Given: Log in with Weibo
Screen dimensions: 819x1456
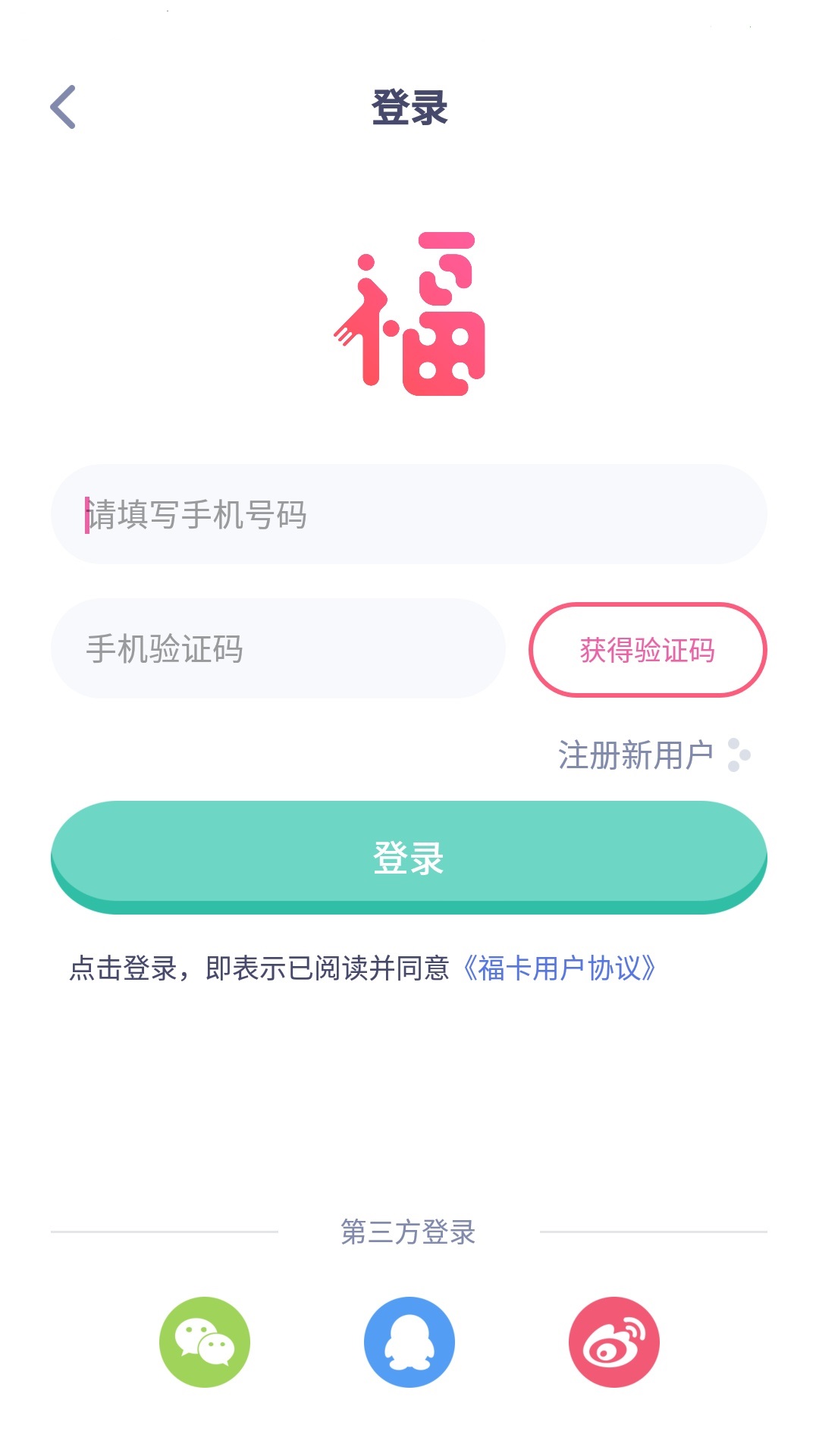Looking at the screenshot, I should click(x=613, y=1341).
